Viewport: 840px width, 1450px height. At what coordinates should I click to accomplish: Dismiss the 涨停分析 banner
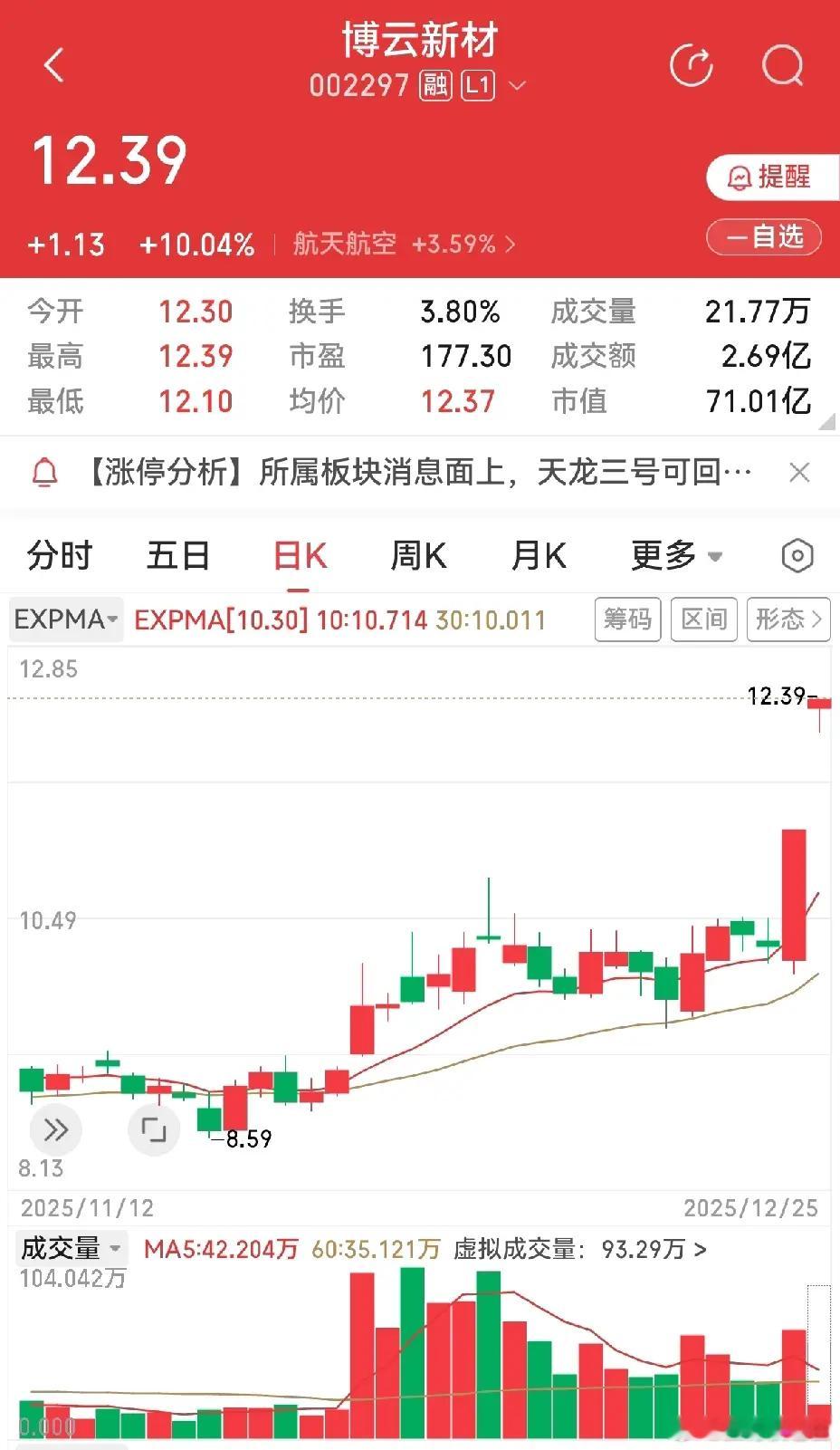799,472
